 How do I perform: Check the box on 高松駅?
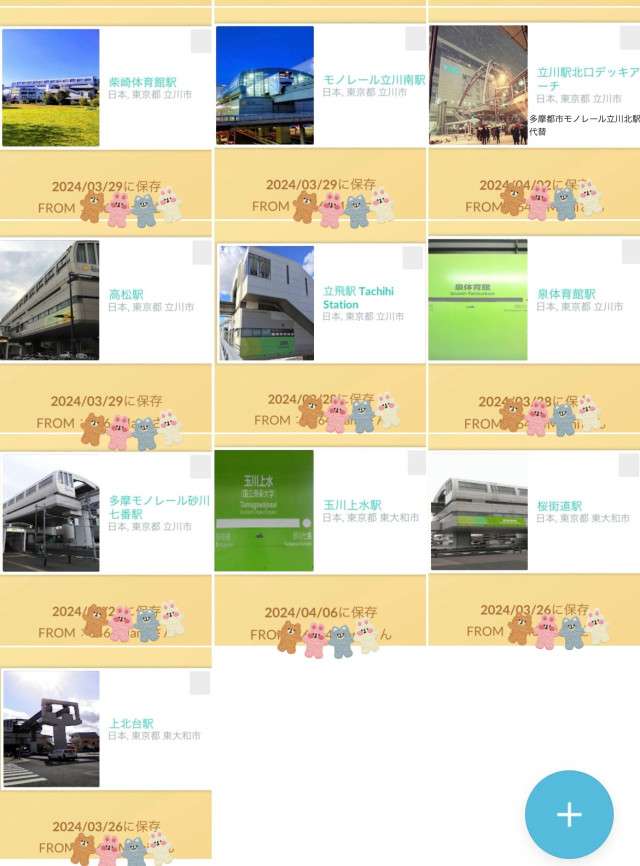pos(200,252)
